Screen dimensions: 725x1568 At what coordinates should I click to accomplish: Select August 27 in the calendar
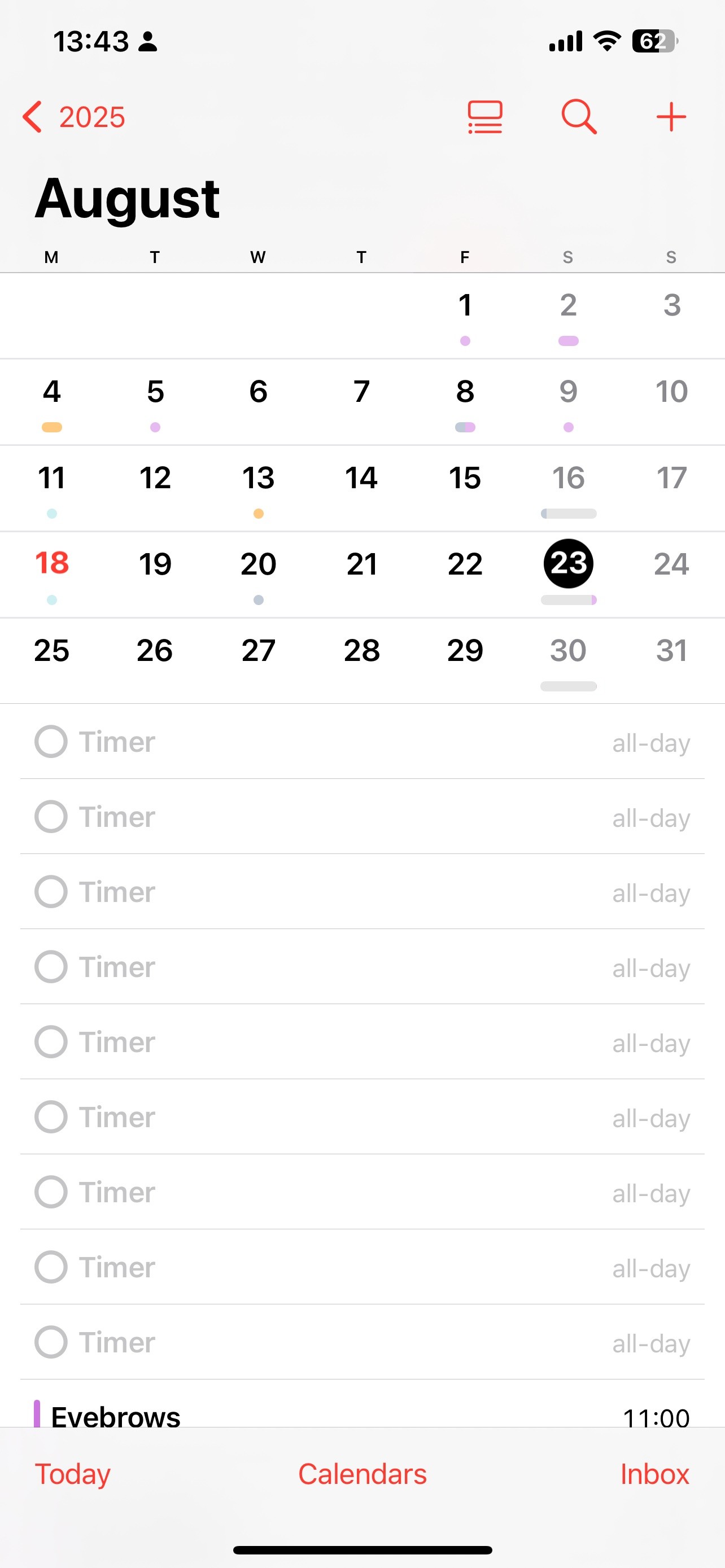point(258,651)
